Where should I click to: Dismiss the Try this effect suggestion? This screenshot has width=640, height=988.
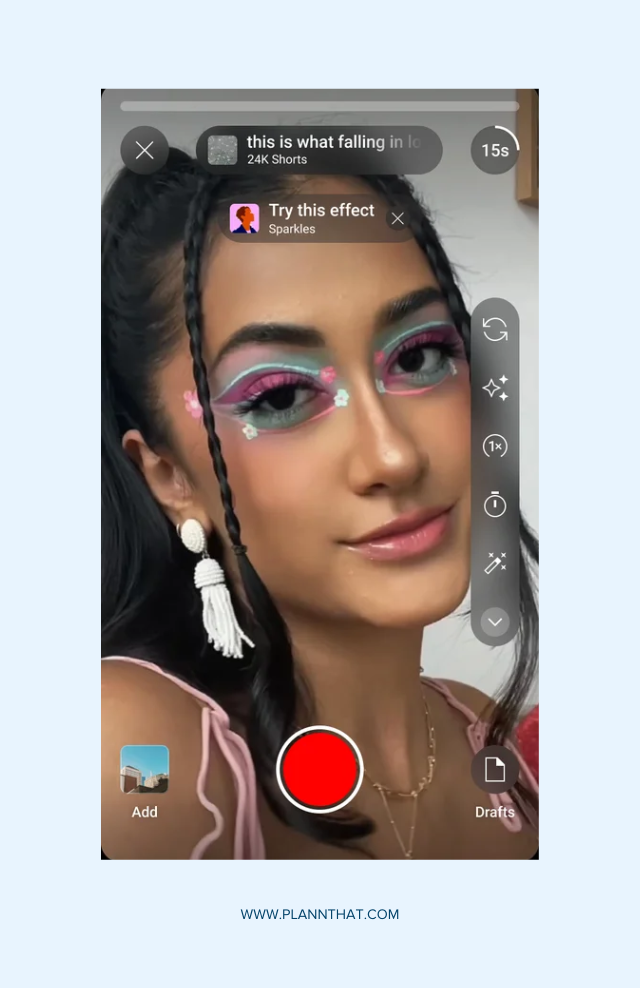pos(398,219)
